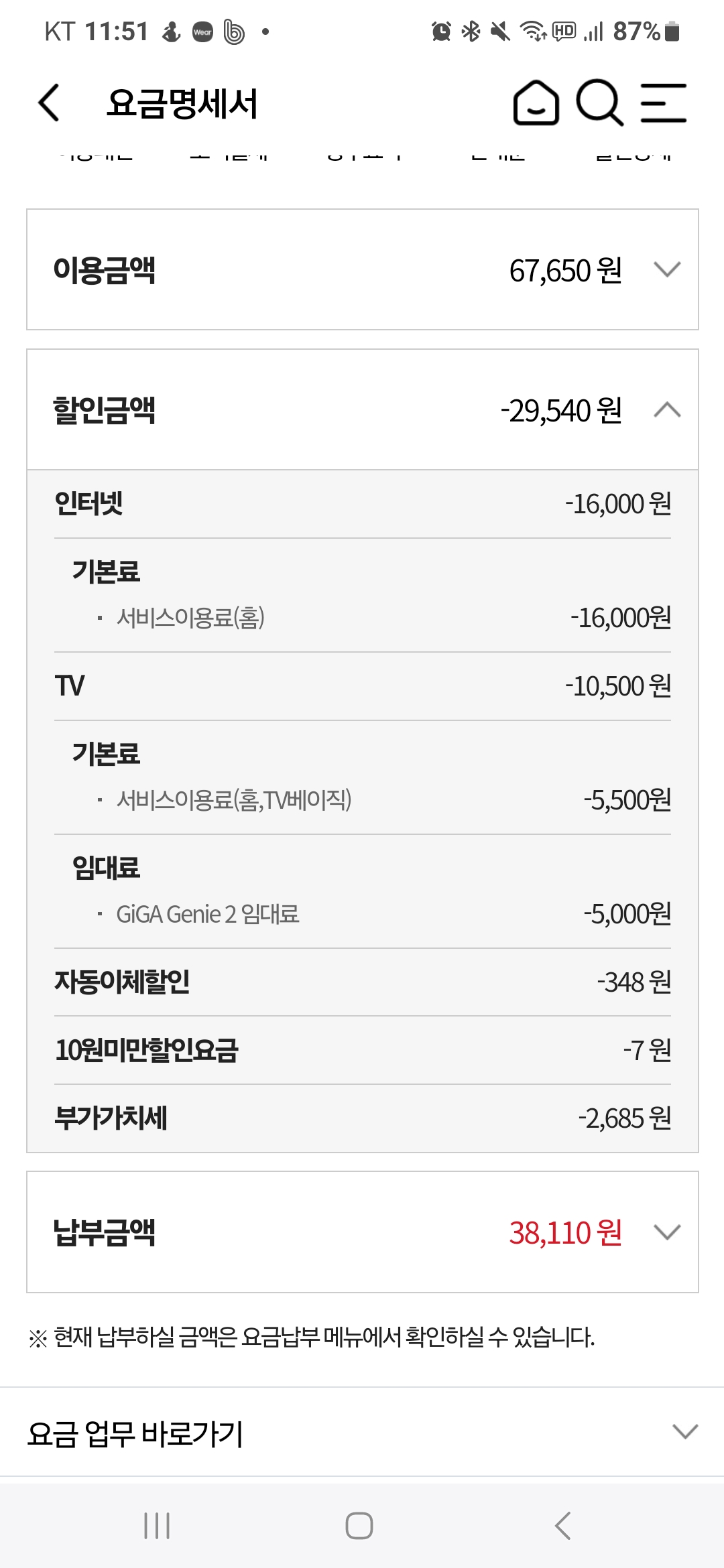Open the hamburger menu
Viewport: 724px width, 1568px height.
click(663, 103)
